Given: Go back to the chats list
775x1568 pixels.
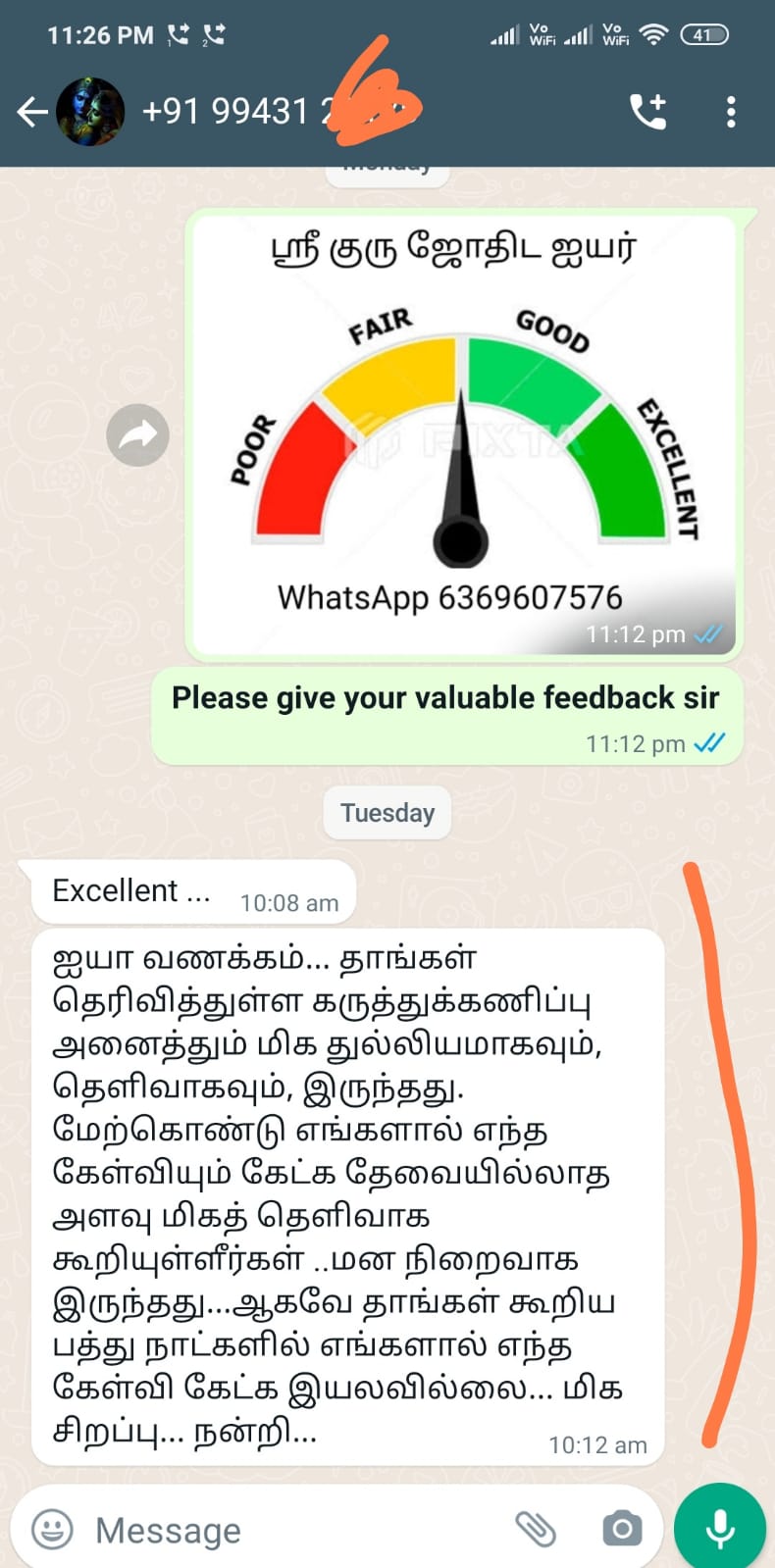Looking at the screenshot, I should point(31,112).
